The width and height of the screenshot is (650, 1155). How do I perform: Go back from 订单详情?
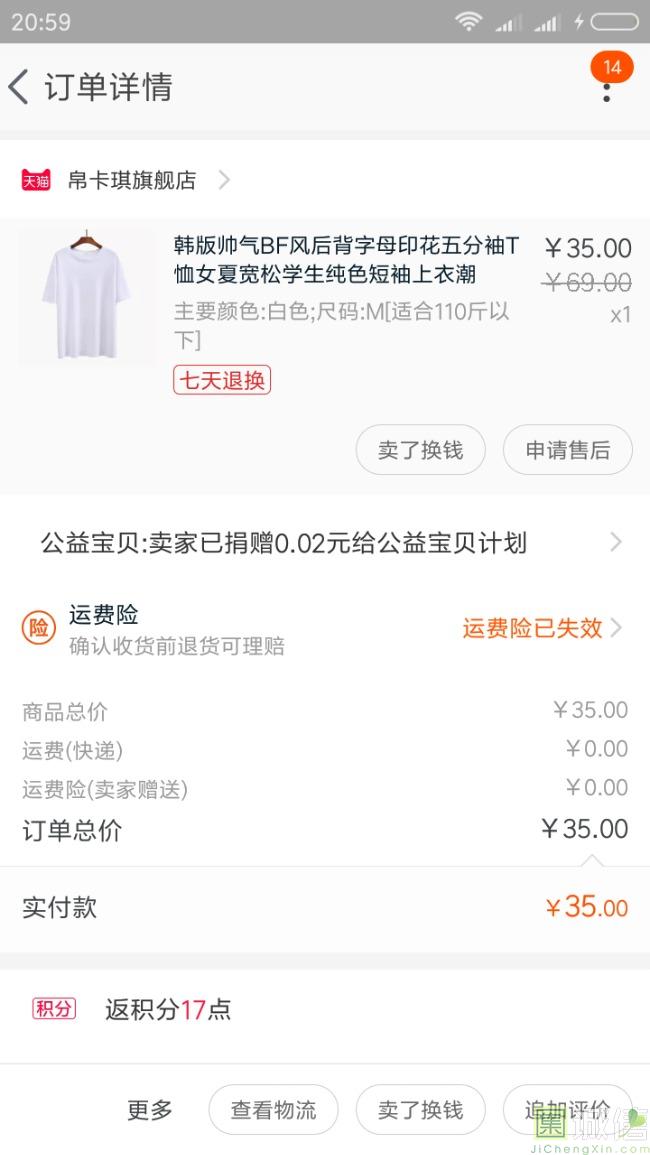coord(20,87)
